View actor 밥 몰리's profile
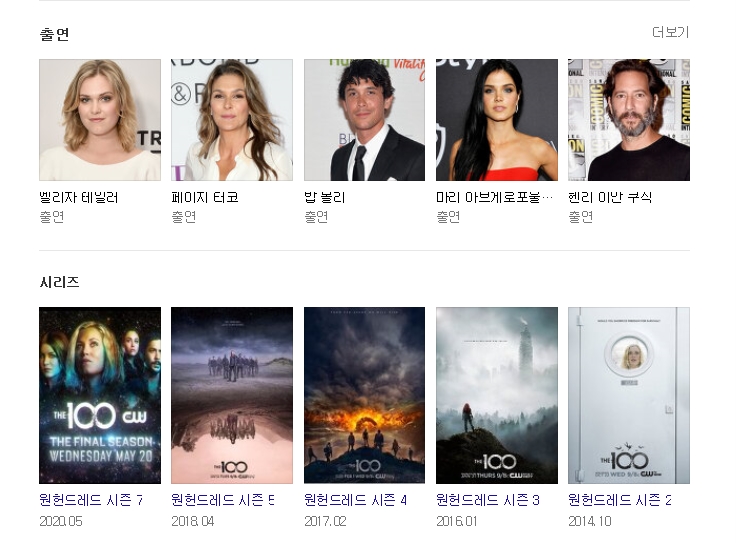The width and height of the screenshot is (736, 543). [364, 120]
